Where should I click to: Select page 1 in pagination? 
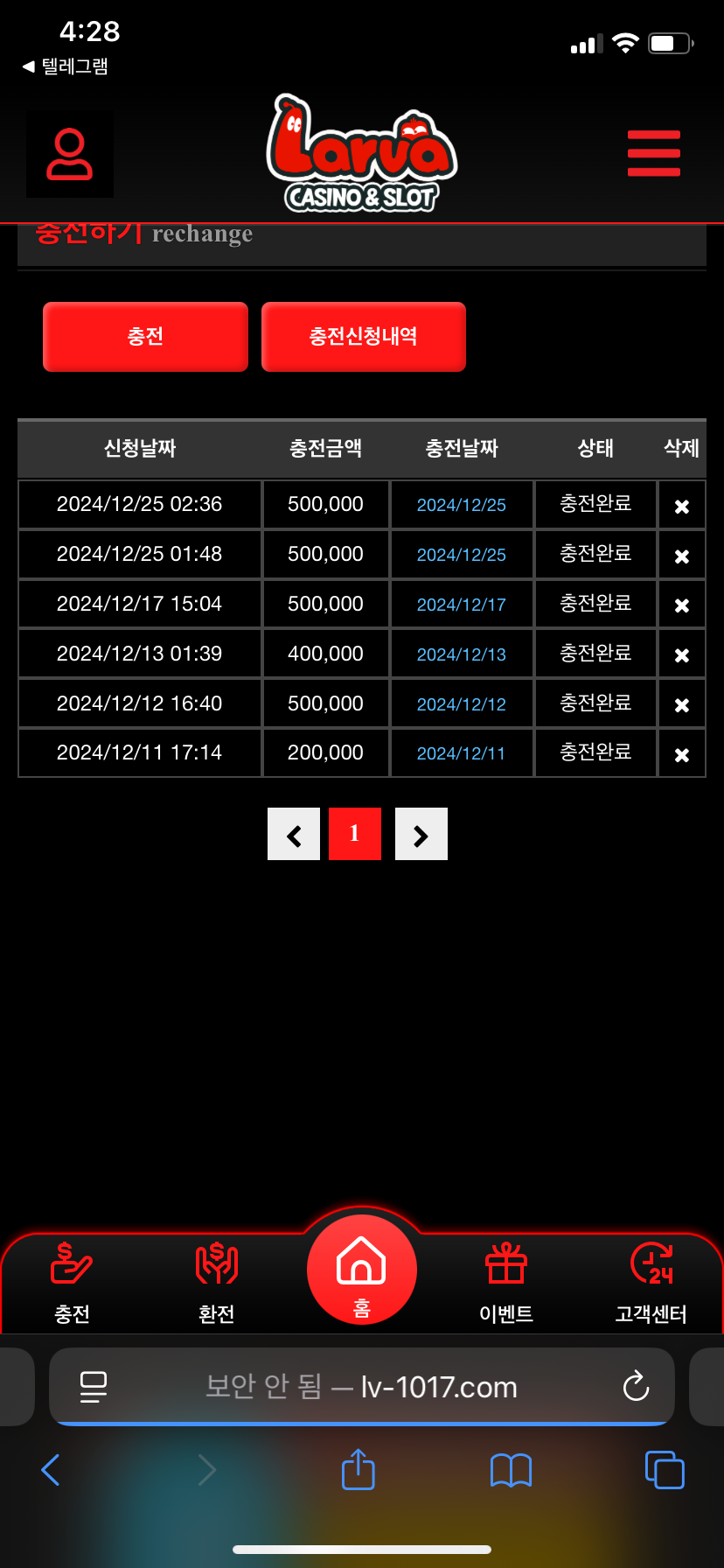click(355, 834)
